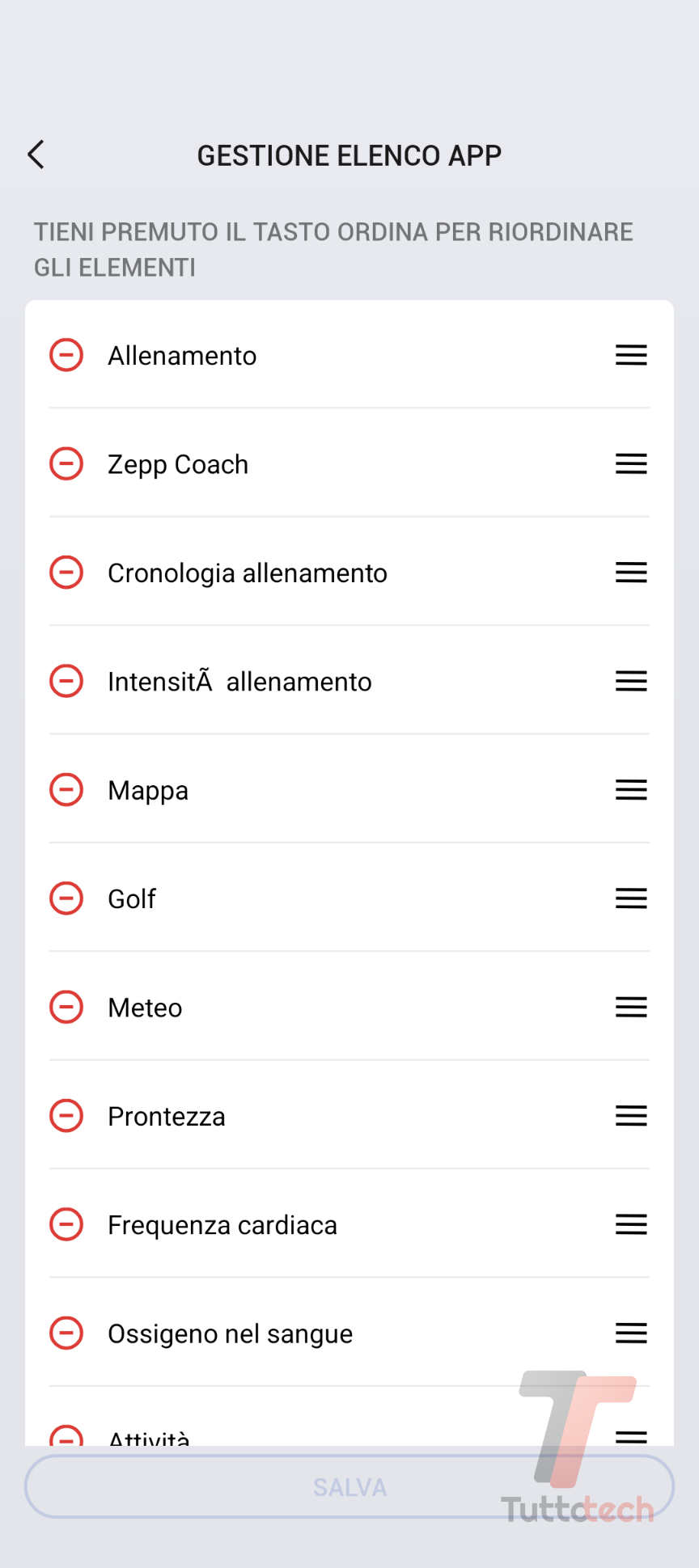The height and width of the screenshot is (1568, 699).
Task: Remove Frequenza cardiaca entry
Action: 66,1224
